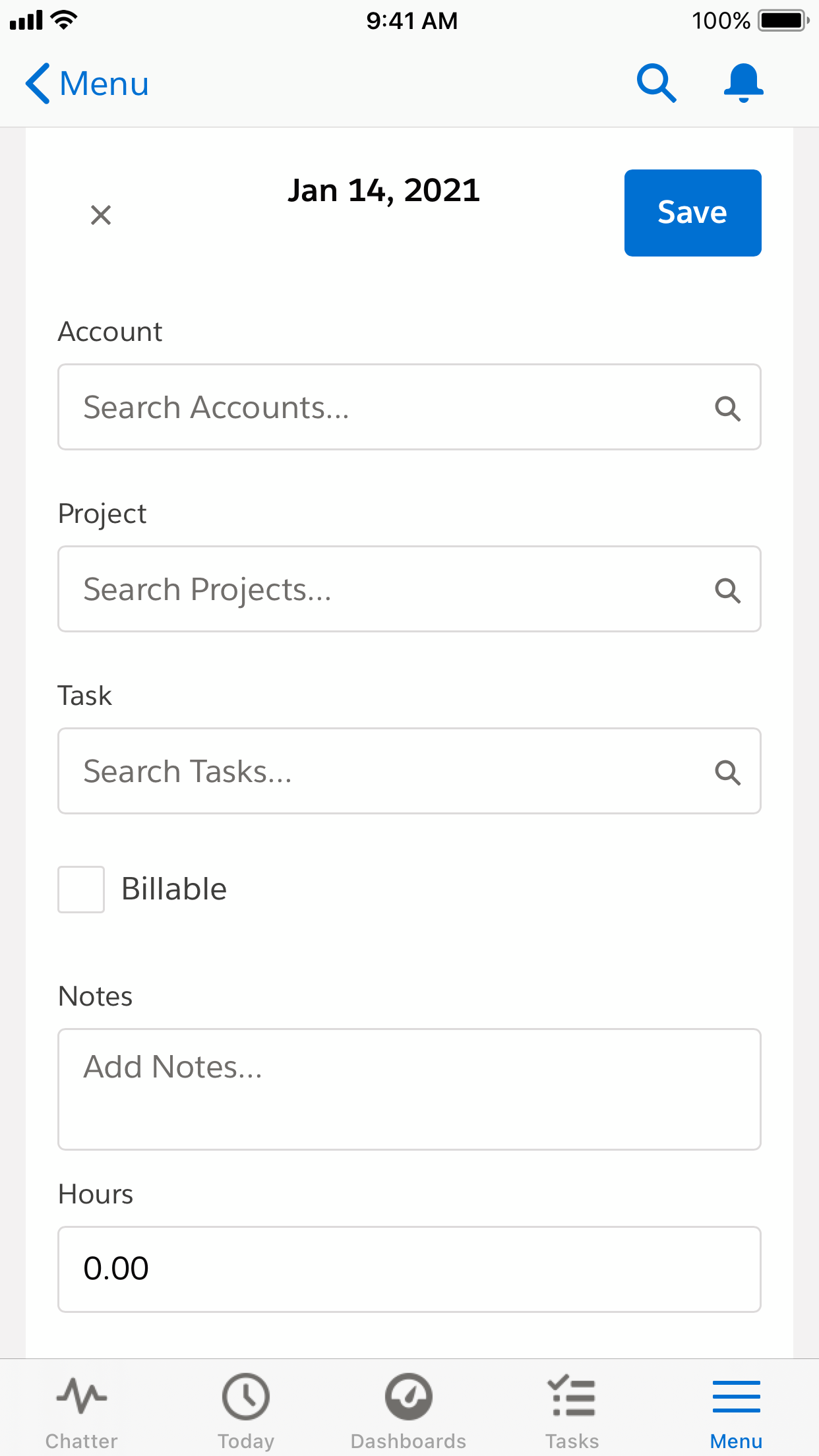
Task: Open the Menu hamburger icon
Action: 735,1397
